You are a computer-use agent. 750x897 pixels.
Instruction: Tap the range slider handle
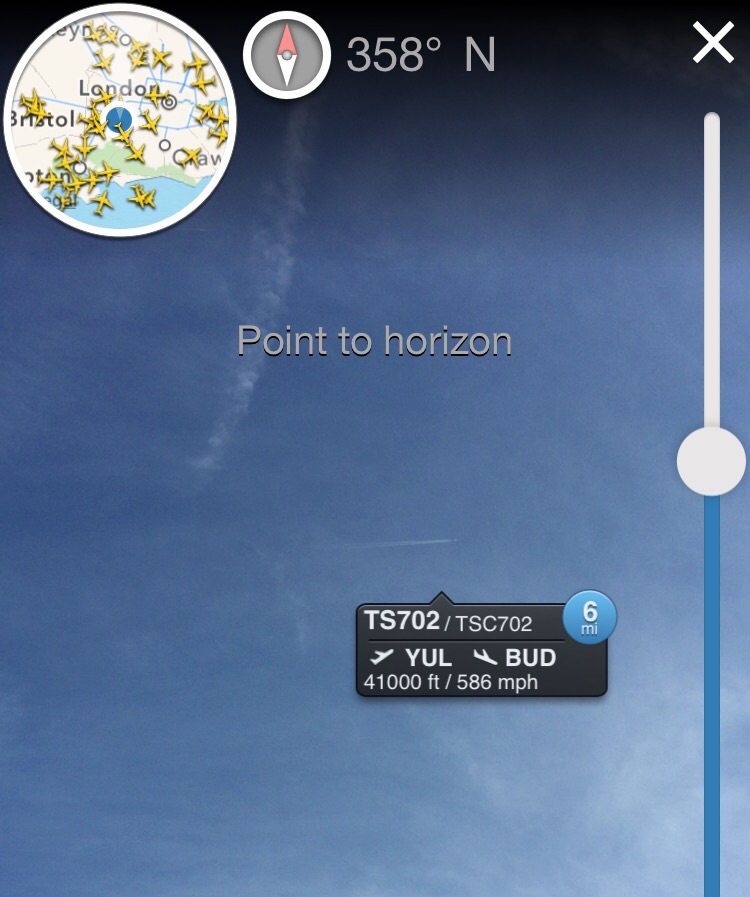point(711,461)
